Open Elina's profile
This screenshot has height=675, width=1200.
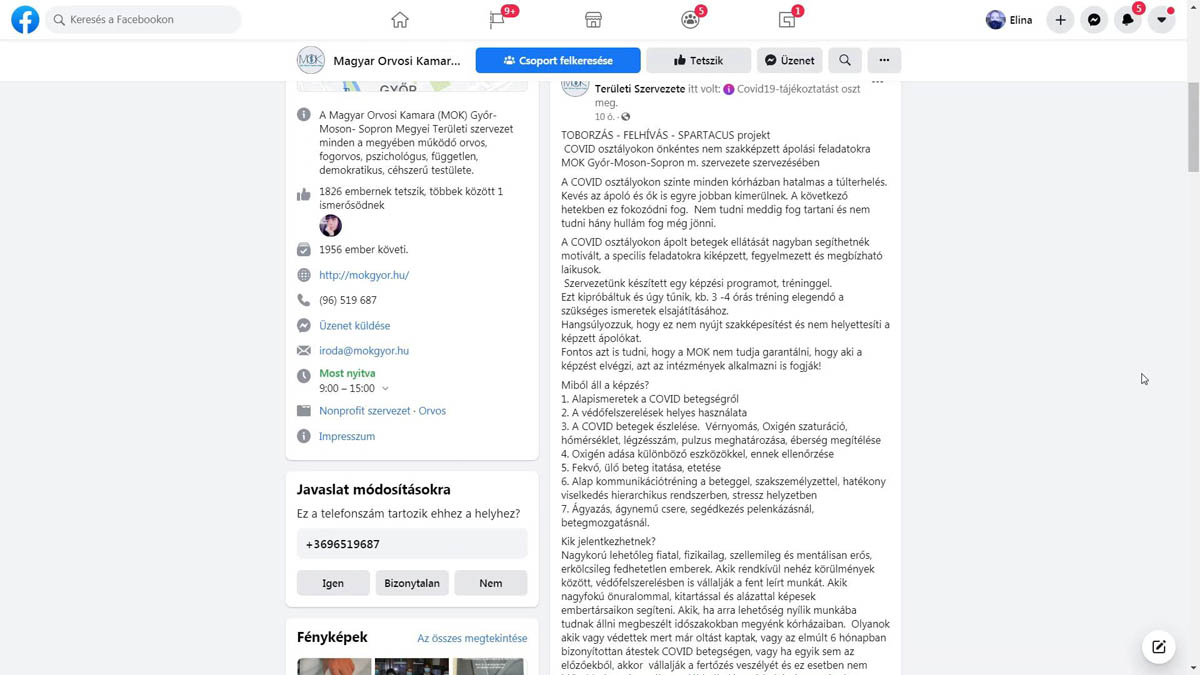[1009, 20]
